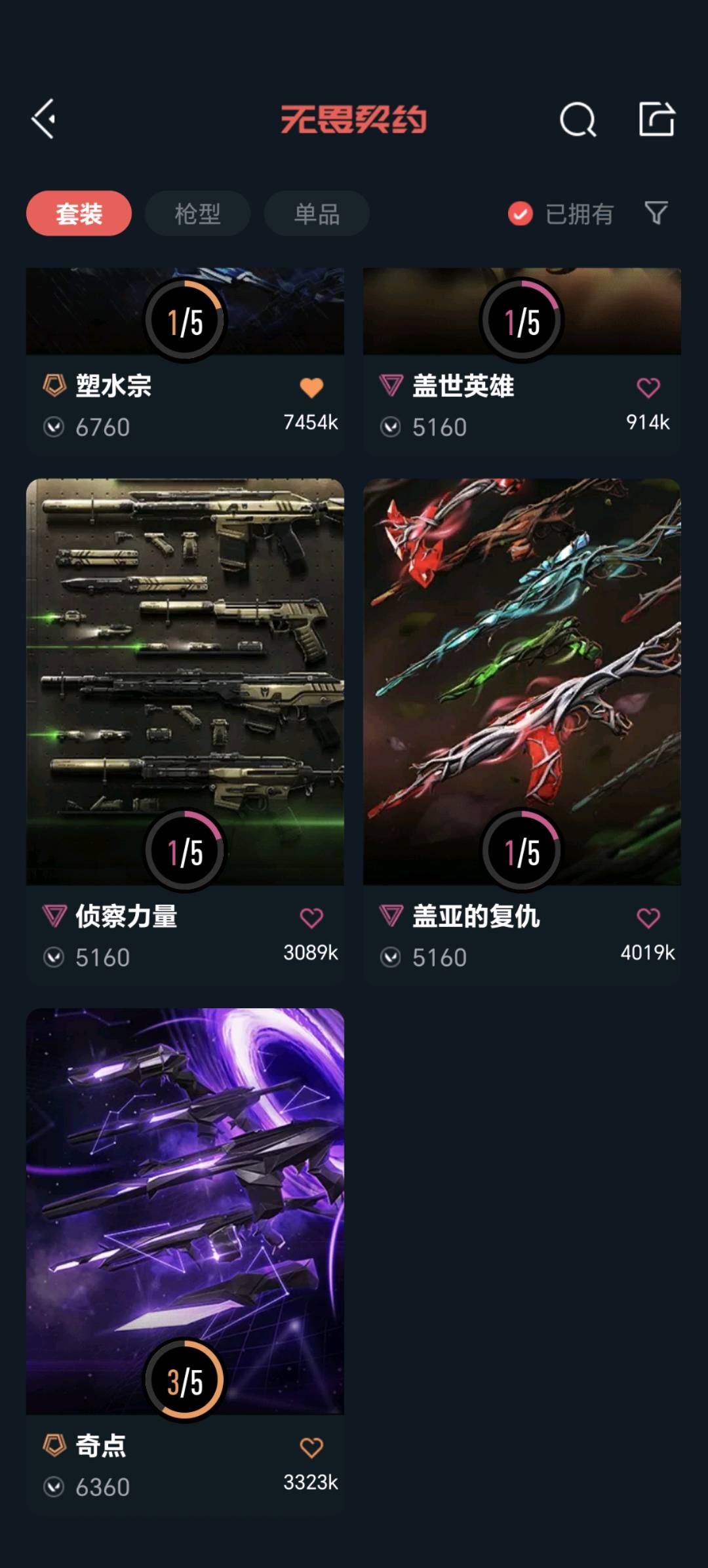708x1568 pixels.
Task: Open the filter funnel icon
Action: click(x=656, y=213)
